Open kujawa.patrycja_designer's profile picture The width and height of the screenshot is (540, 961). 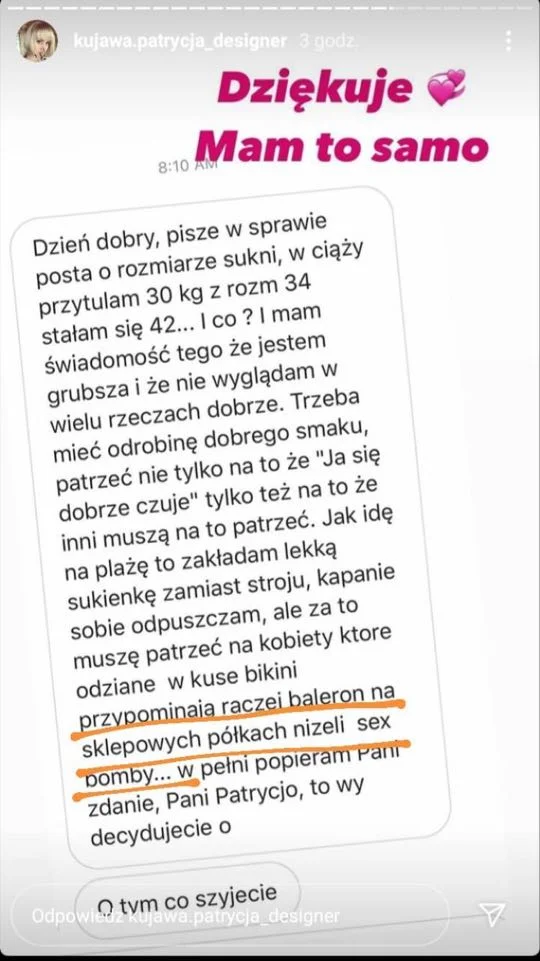click(x=37, y=42)
